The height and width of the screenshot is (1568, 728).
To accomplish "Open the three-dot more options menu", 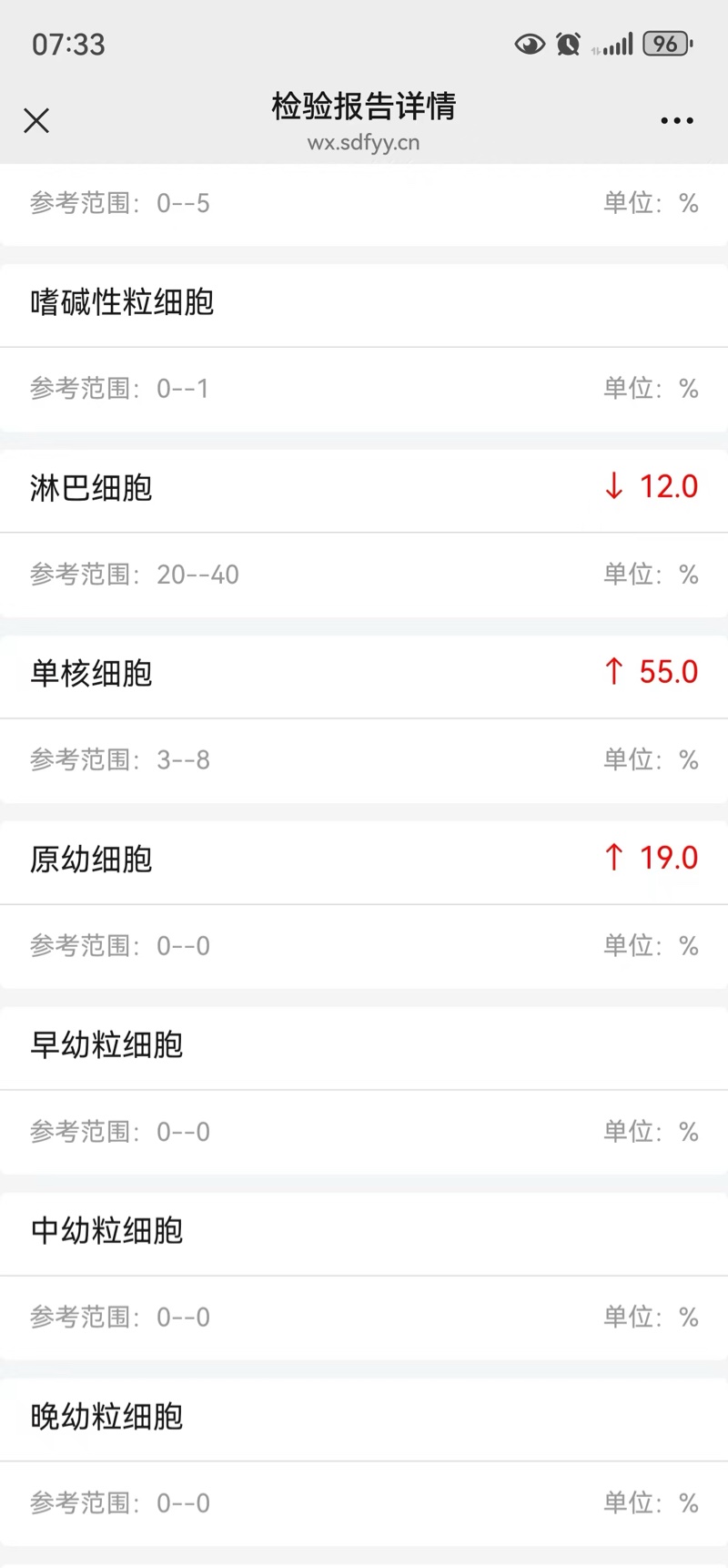I will pos(676,120).
